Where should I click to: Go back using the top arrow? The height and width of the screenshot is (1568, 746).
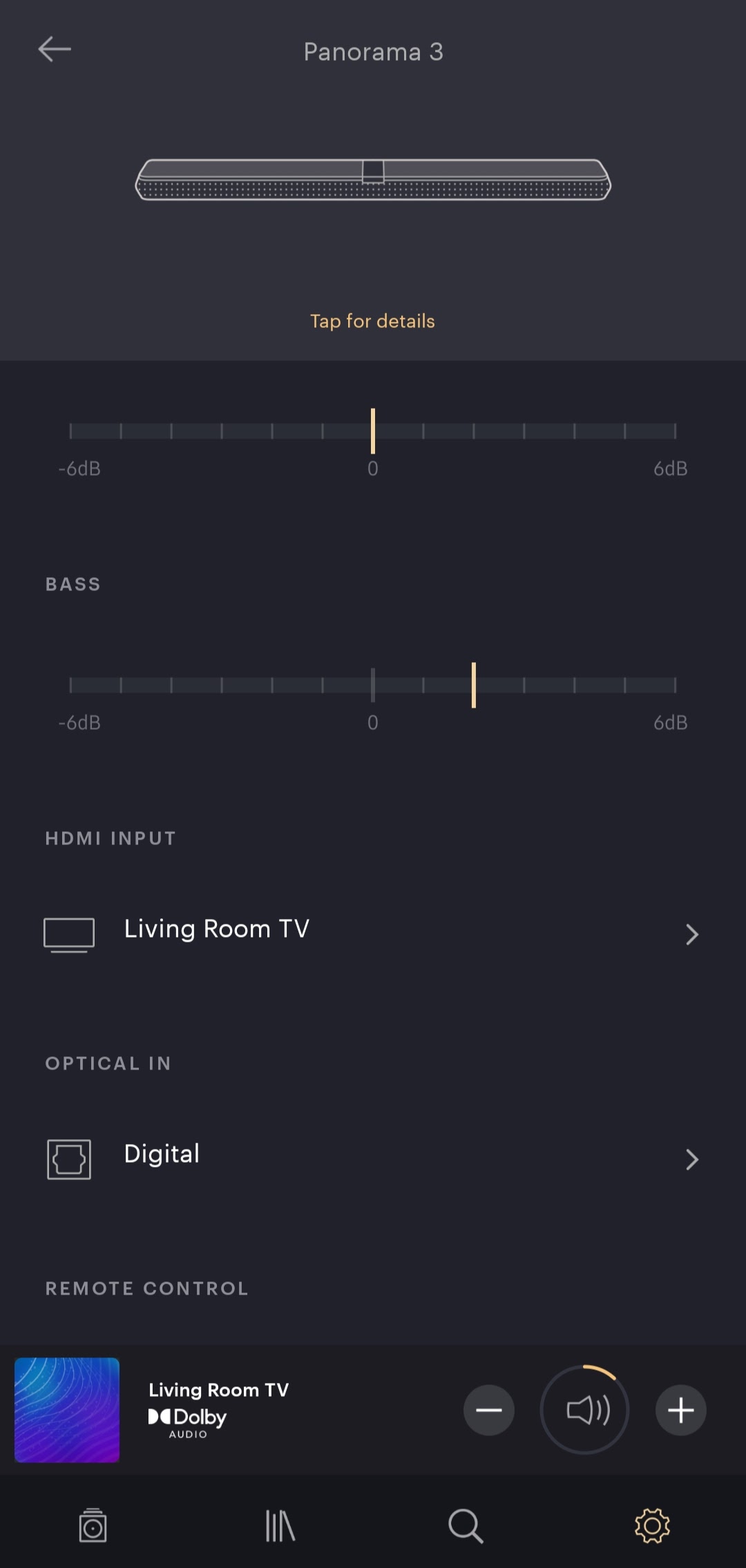click(x=55, y=50)
